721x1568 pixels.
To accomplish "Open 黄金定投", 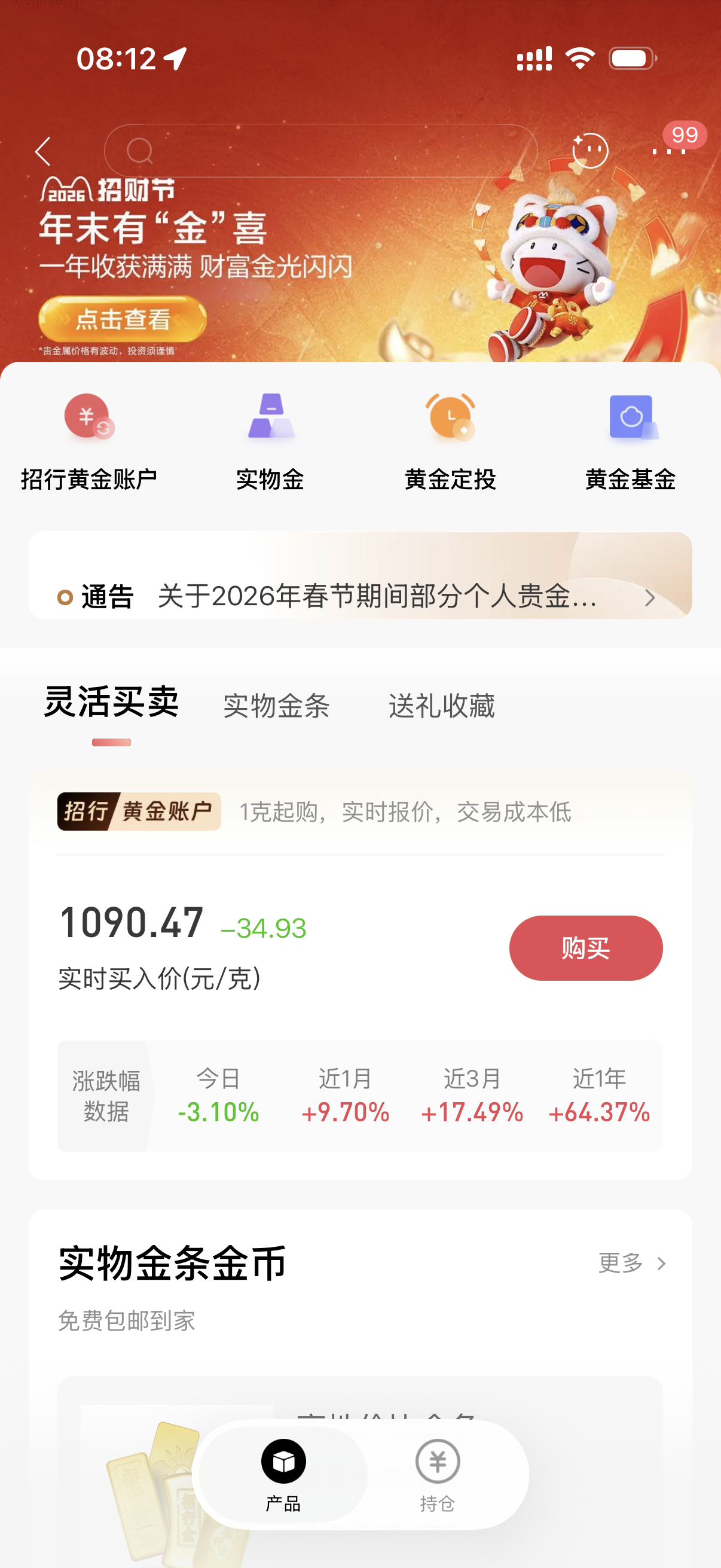I will click(450, 441).
